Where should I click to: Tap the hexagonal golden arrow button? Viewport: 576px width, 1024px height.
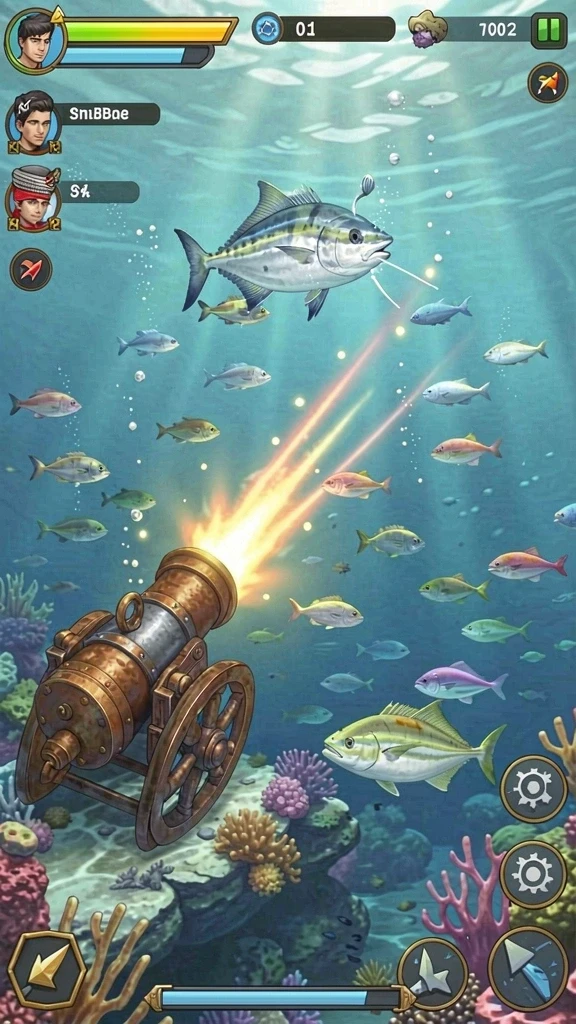tap(47, 969)
